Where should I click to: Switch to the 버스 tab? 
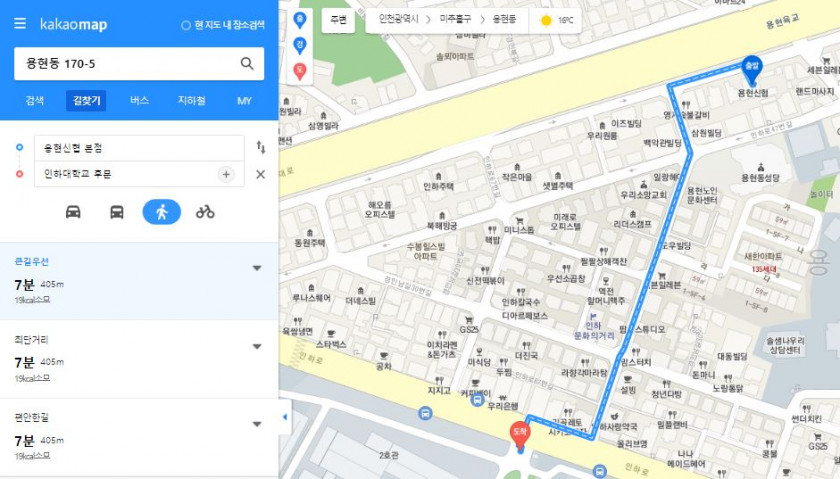[139, 101]
